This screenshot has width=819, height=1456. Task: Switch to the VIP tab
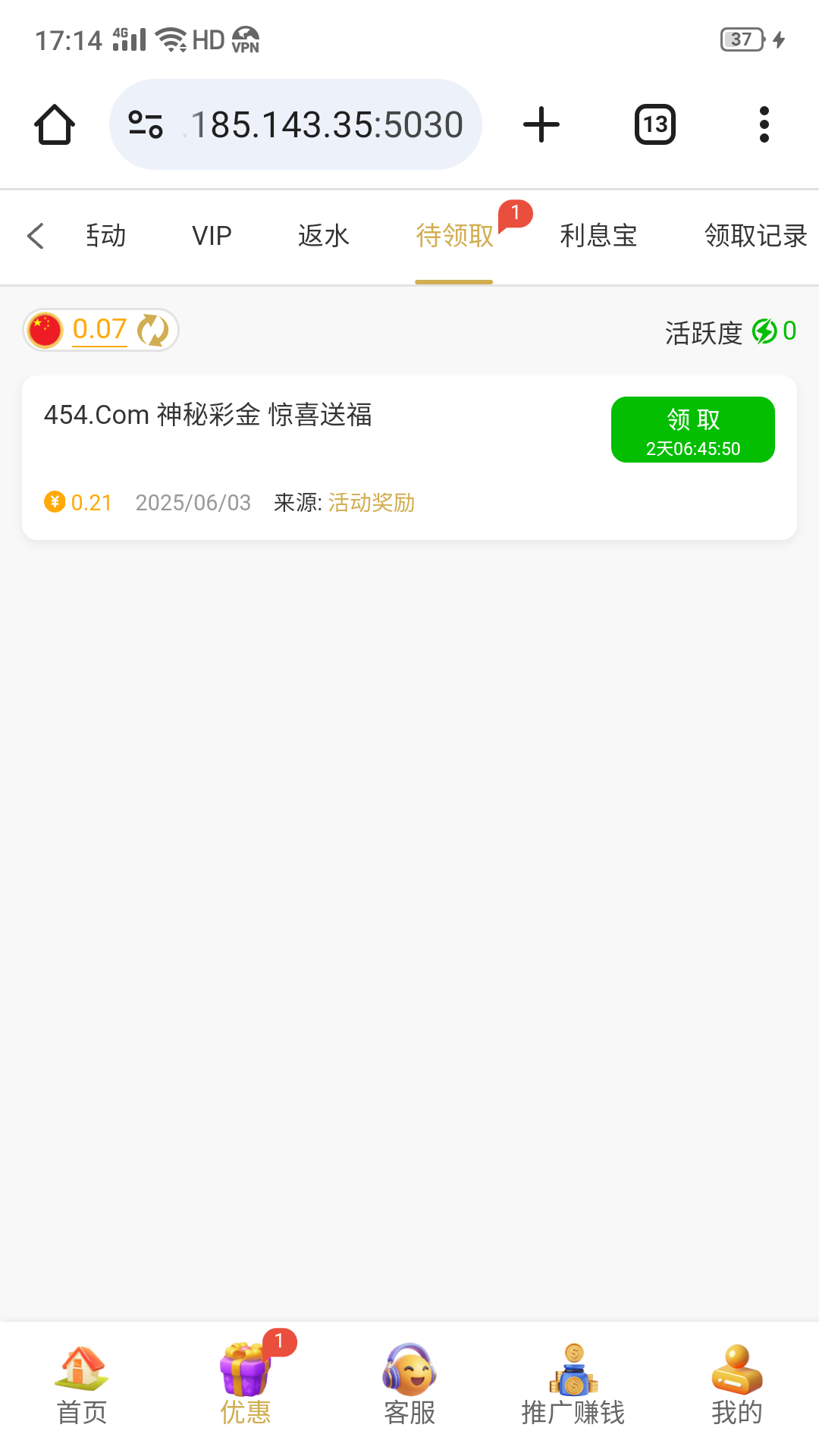212,236
